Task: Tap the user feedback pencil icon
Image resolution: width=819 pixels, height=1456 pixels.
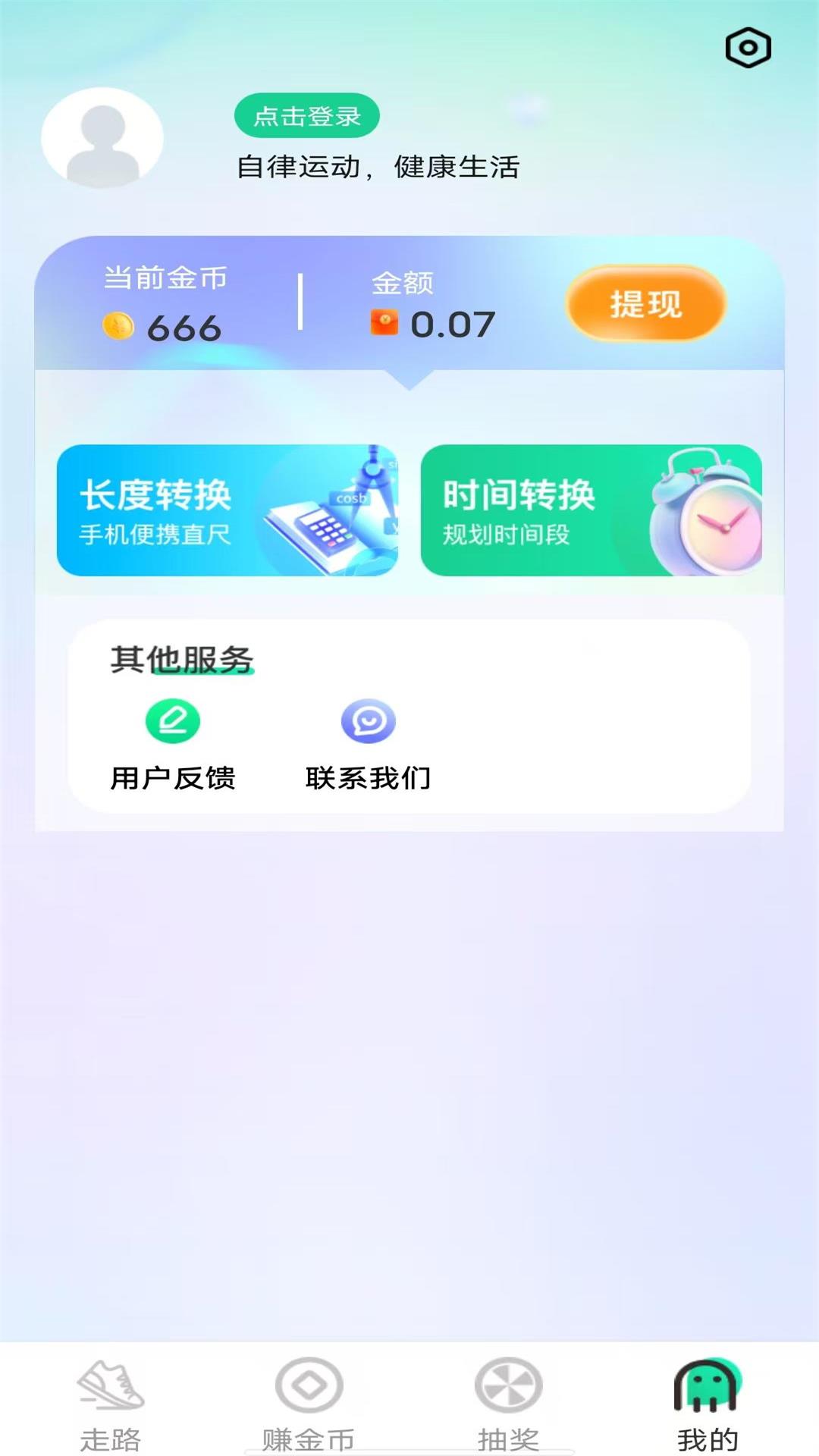Action: click(x=173, y=720)
